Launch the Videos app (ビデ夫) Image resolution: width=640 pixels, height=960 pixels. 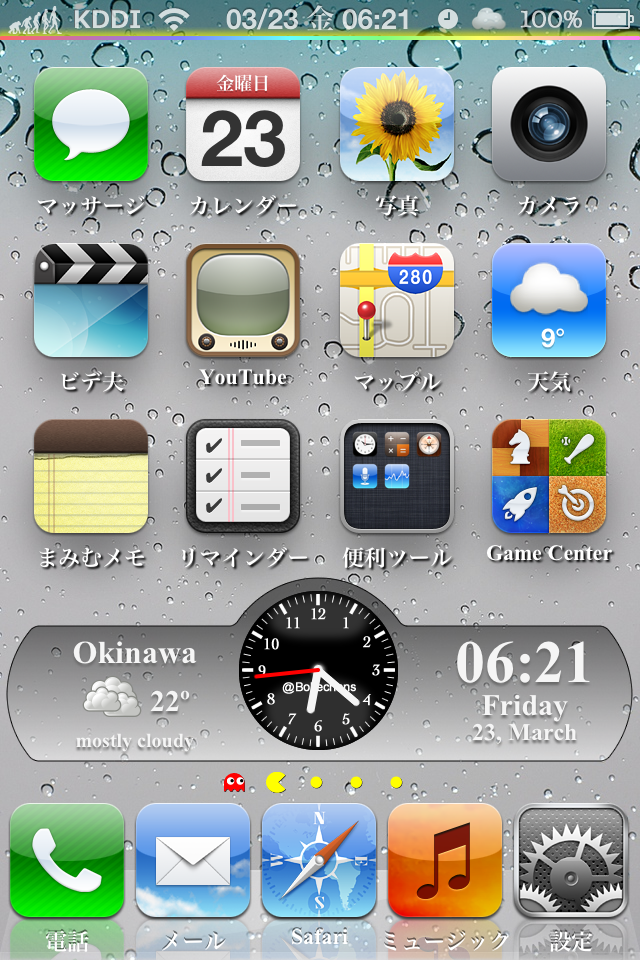[91, 301]
